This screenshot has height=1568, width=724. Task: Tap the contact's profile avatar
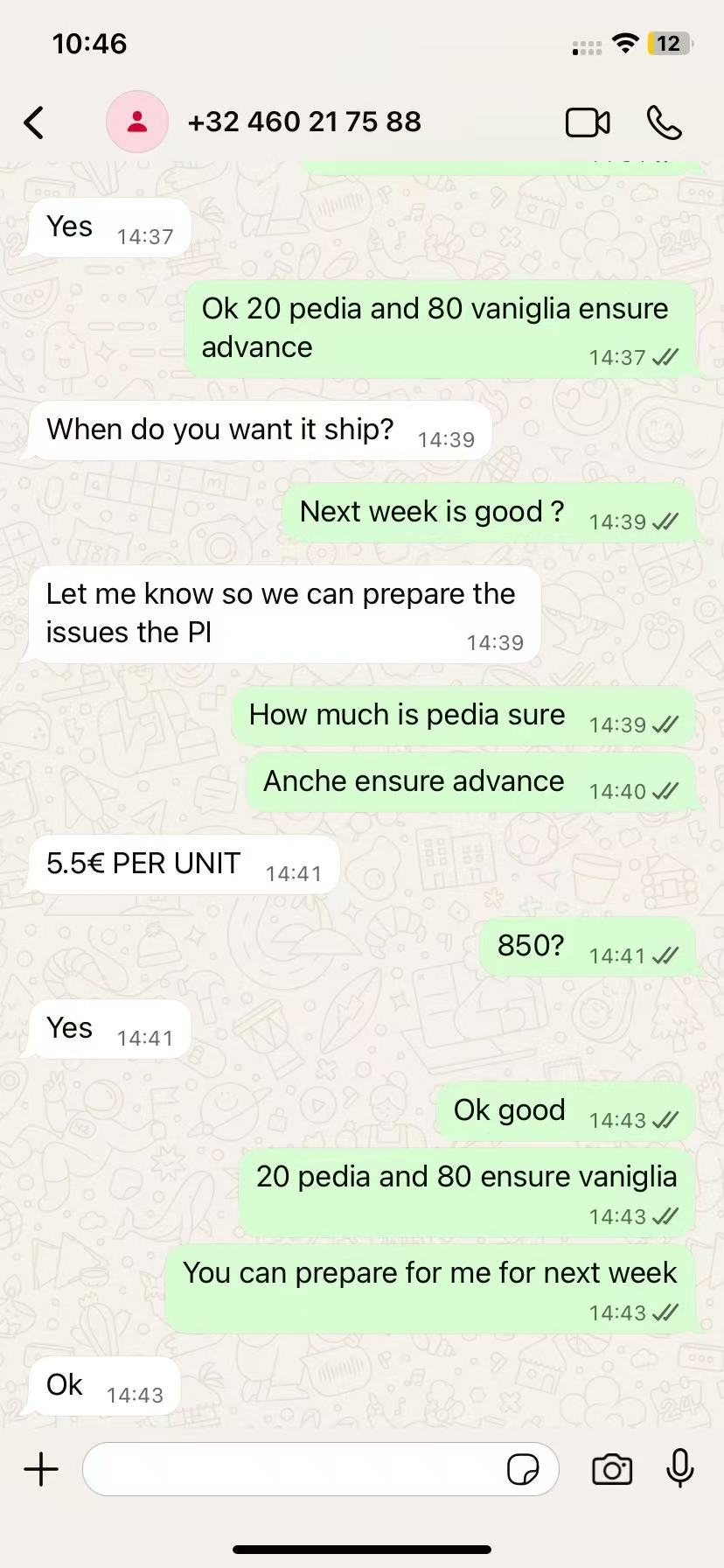137,122
